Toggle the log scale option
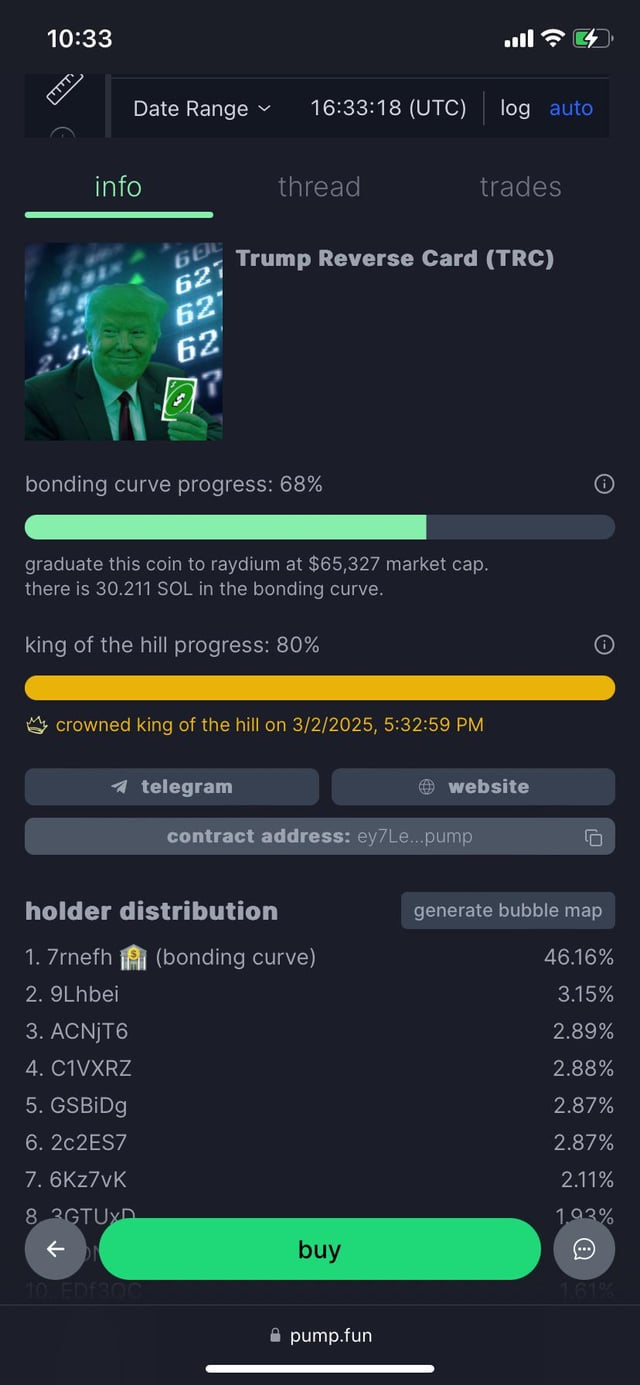This screenshot has height=1385, width=640. (x=515, y=108)
